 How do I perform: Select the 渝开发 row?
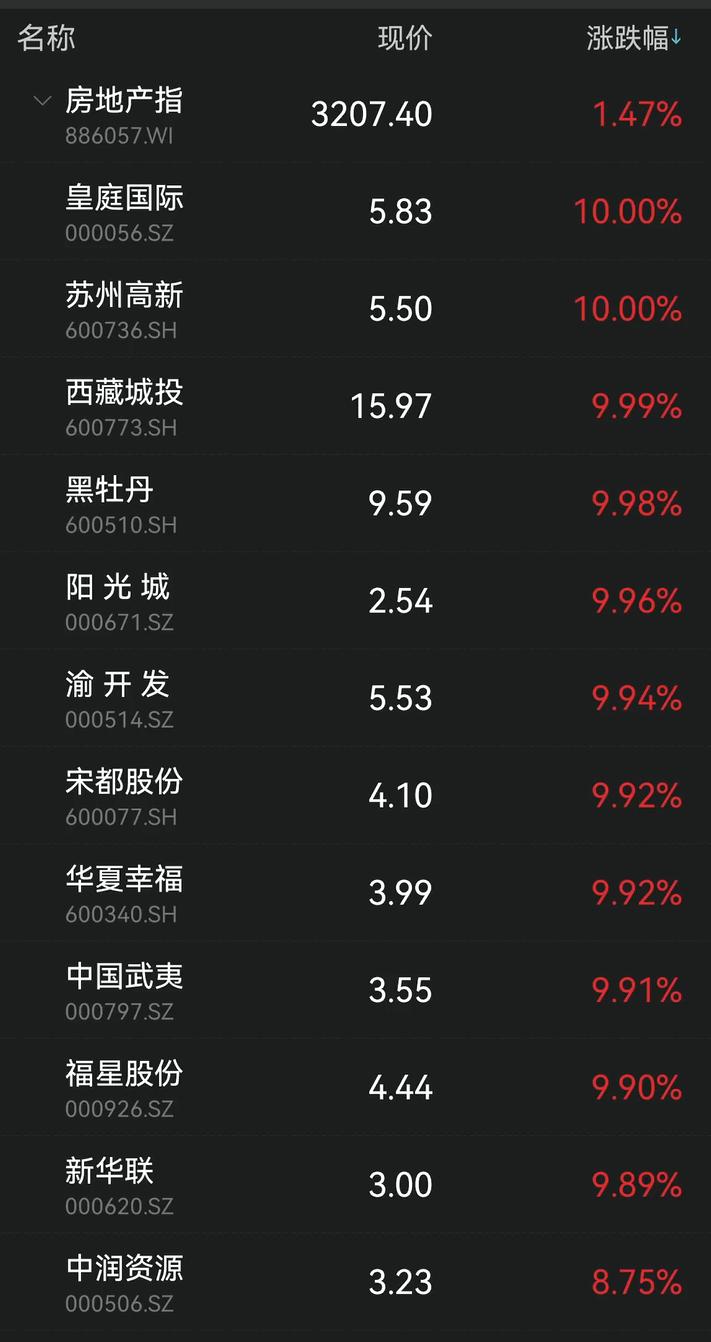(355, 697)
